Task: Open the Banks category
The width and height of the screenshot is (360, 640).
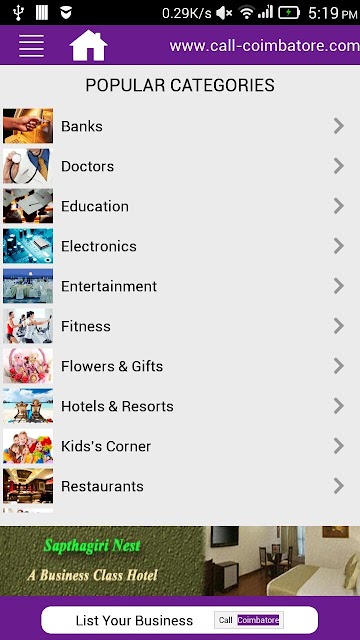Action: pyautogui.click(x=180, y=126)
